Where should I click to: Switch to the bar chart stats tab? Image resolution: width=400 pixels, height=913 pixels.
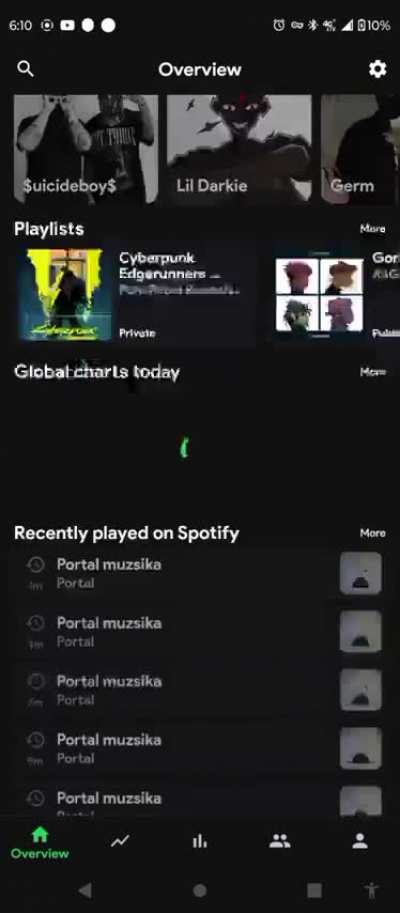tap(200, 841)
